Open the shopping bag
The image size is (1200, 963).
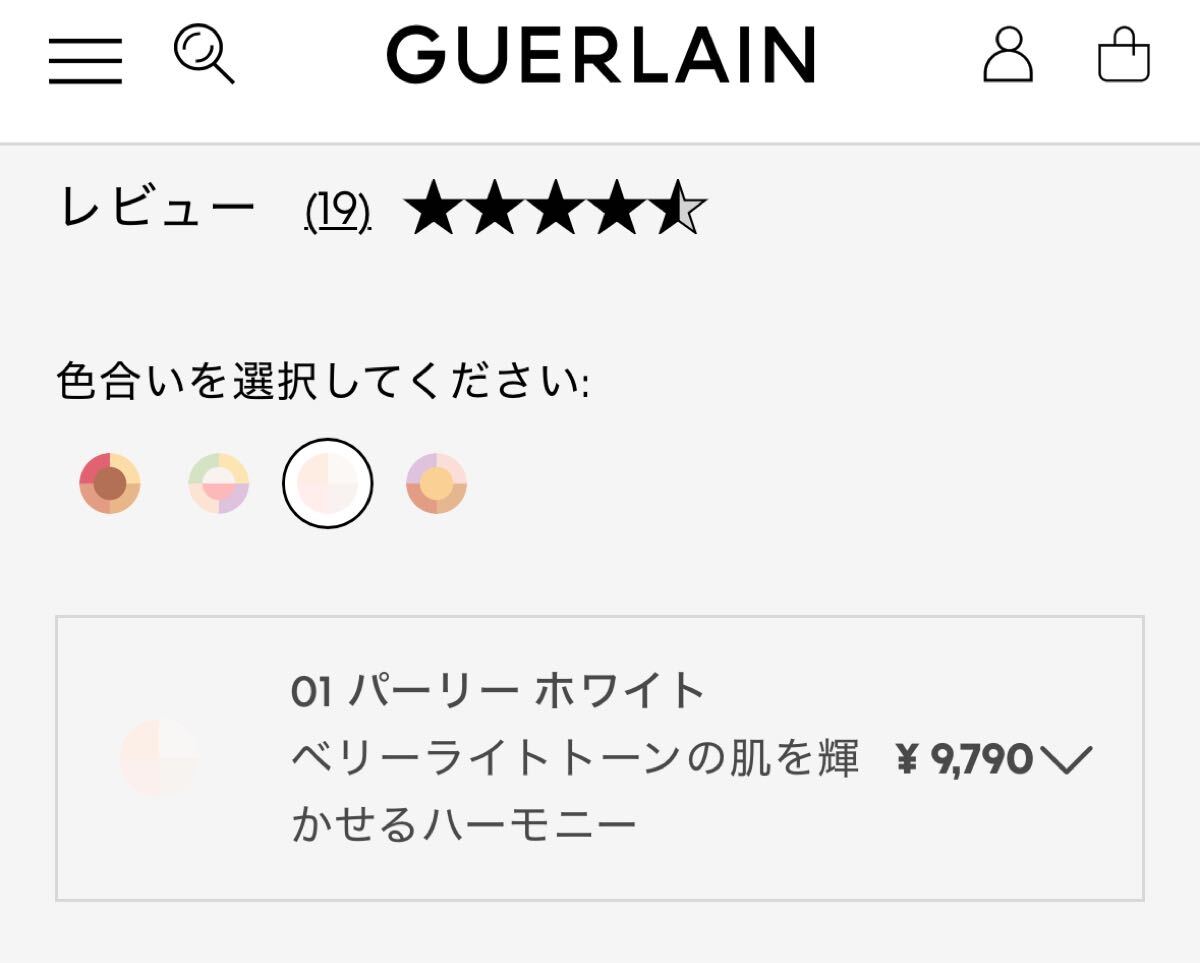[1124, 56]
